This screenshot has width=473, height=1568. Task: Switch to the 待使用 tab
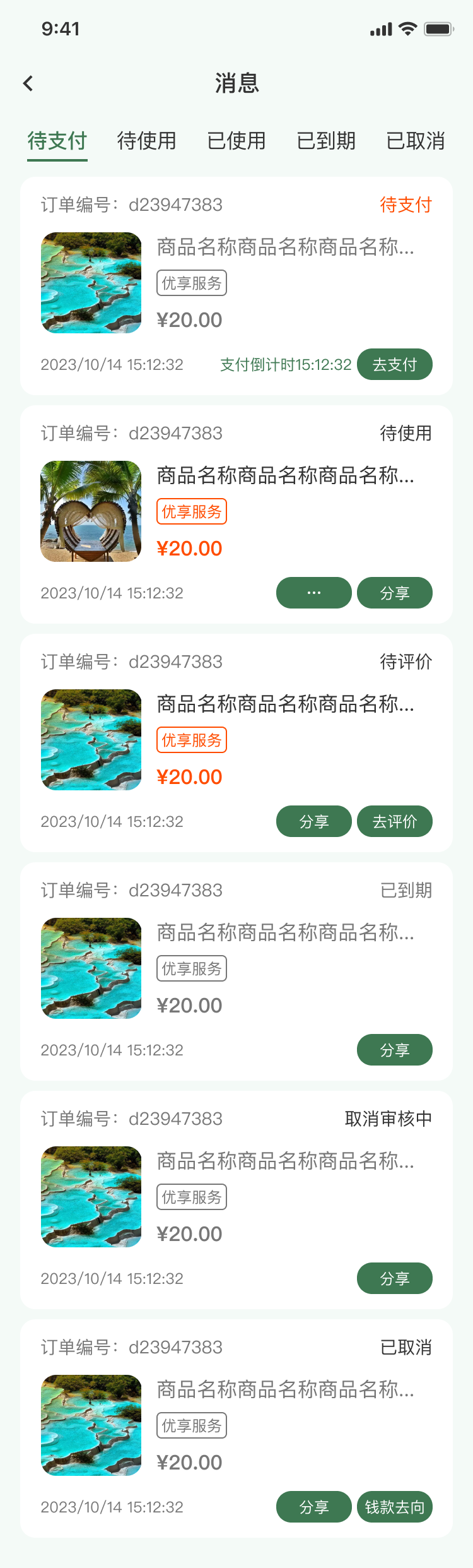click(146, 141)
